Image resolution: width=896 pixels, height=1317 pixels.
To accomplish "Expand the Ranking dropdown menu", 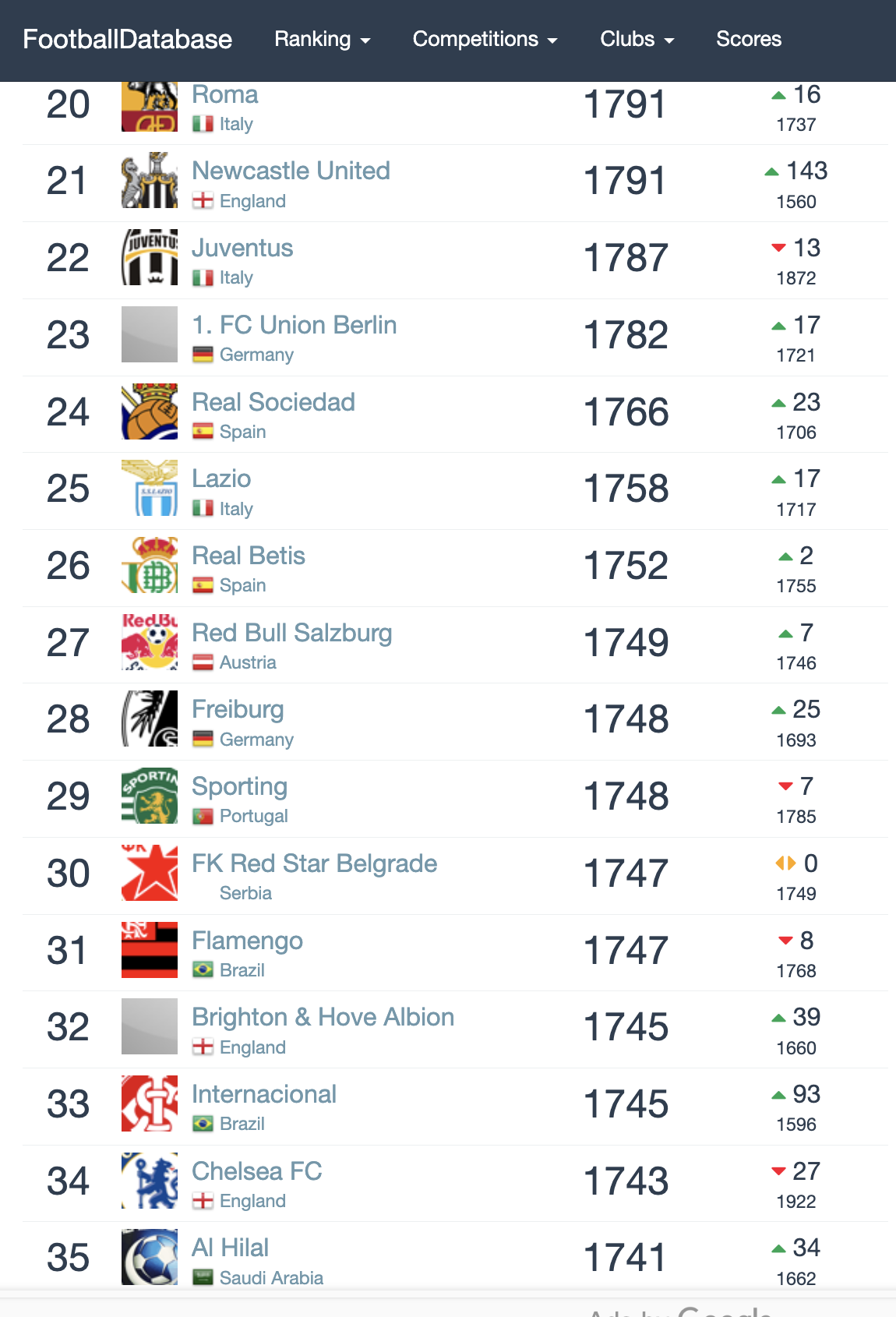I will click(322, 39).
